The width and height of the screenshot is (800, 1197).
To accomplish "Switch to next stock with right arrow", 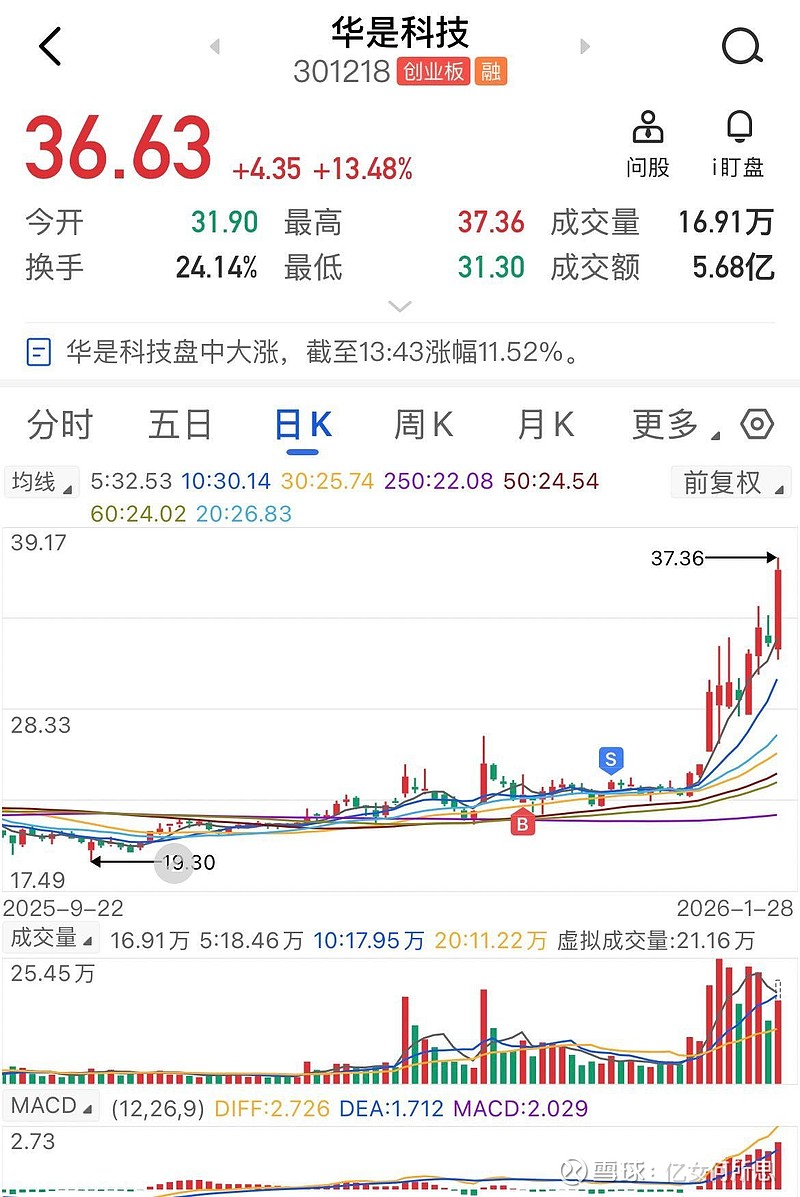I will 585,47.
